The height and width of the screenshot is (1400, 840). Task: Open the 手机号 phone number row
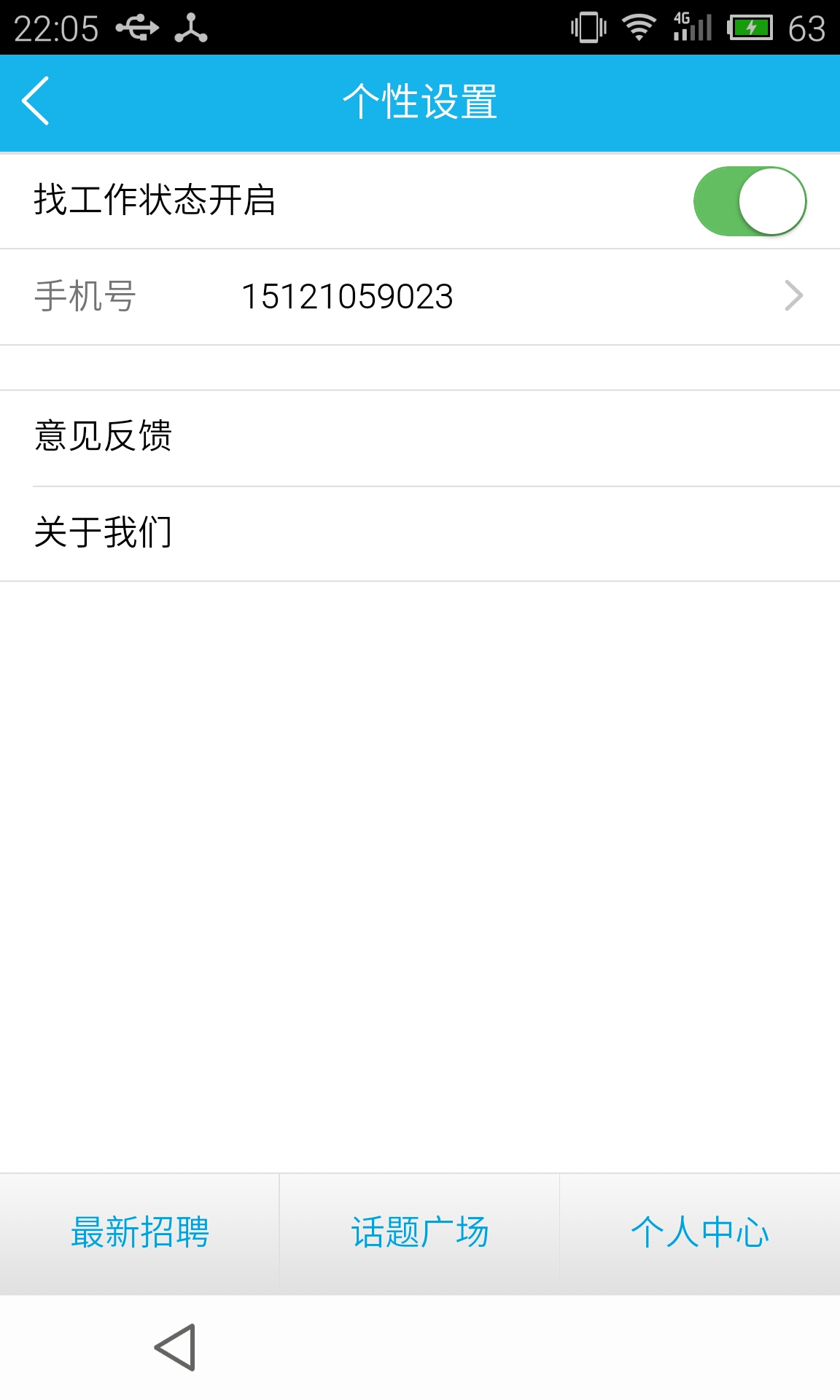click(x=420, y=297)
